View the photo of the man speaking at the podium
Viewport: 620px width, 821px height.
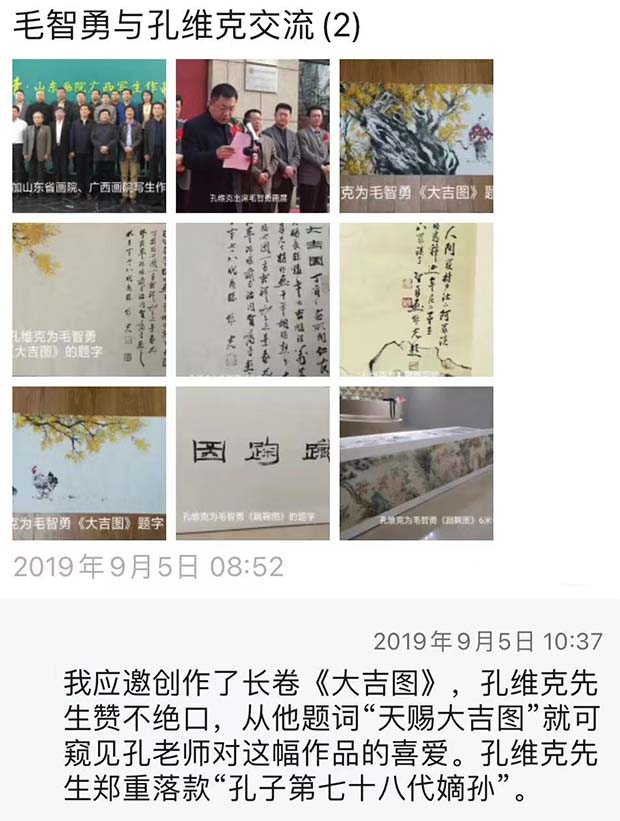(253, 135)
